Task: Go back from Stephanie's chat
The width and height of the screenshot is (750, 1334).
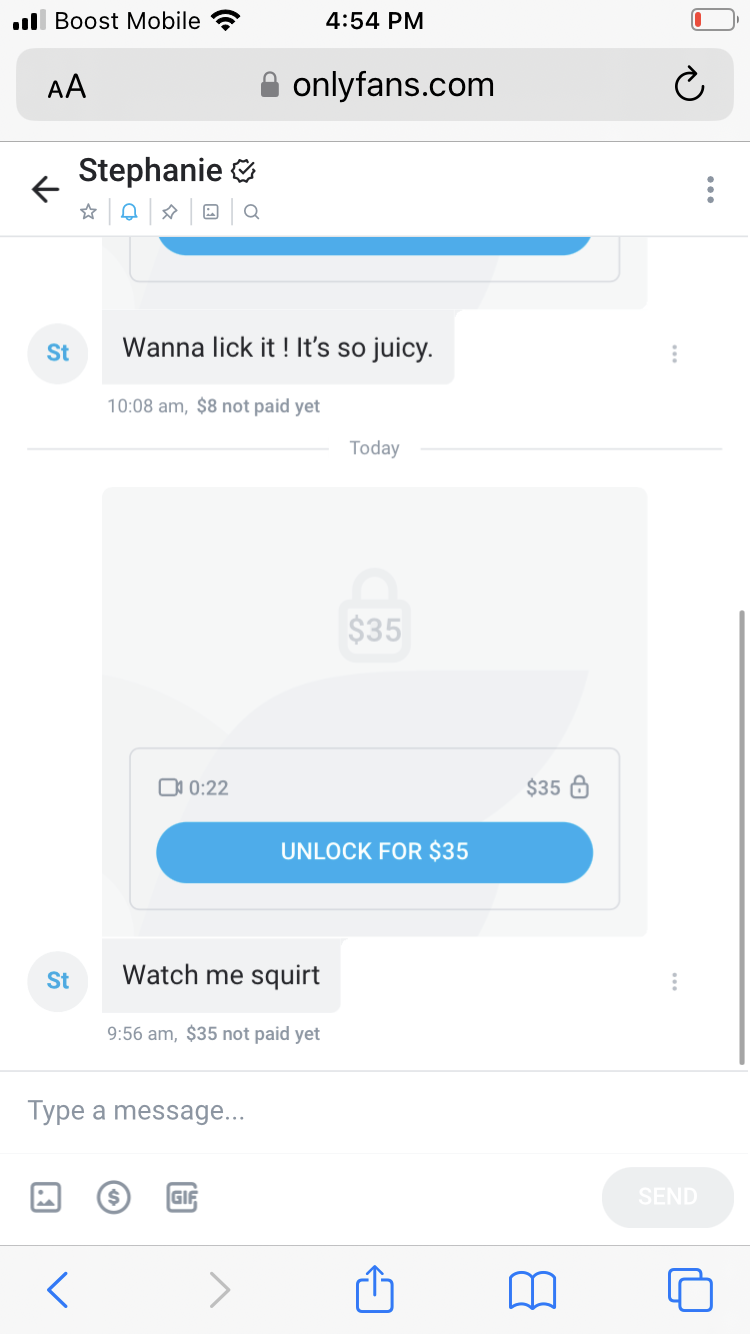Action: point(46,189)
